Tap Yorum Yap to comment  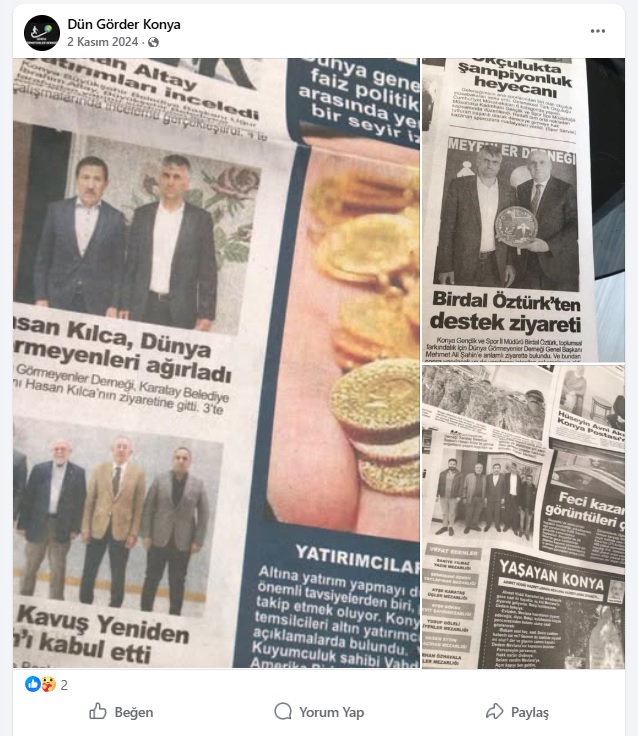319,712
